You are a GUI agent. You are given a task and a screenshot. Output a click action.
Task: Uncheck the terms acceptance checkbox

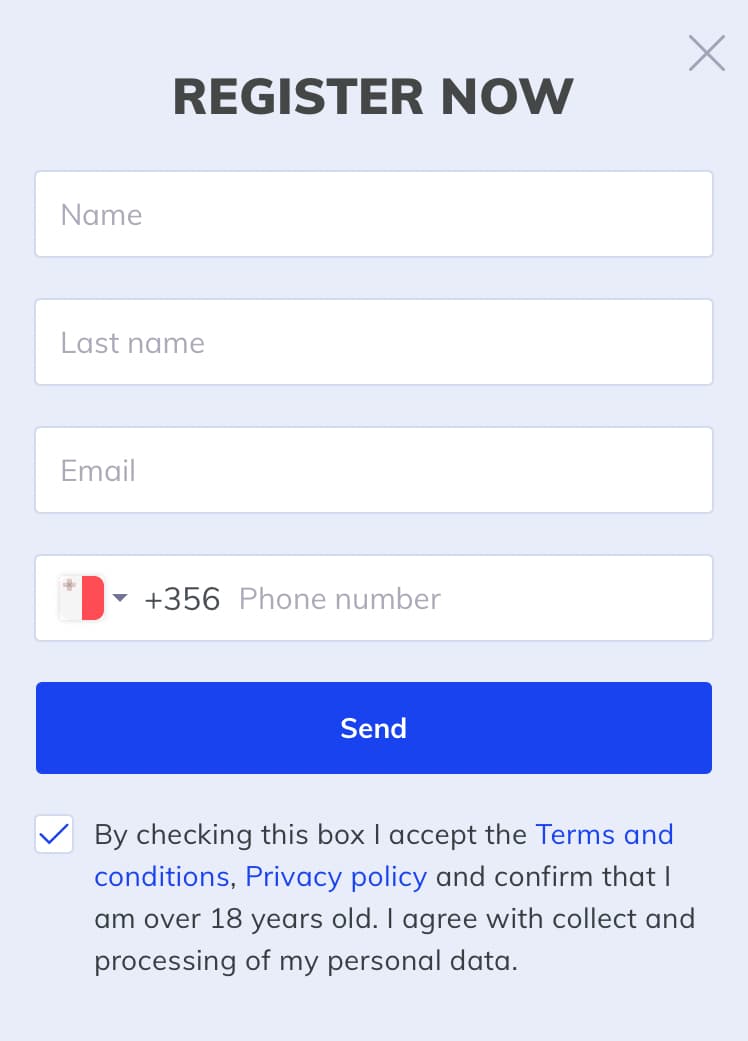click(54, 834)
